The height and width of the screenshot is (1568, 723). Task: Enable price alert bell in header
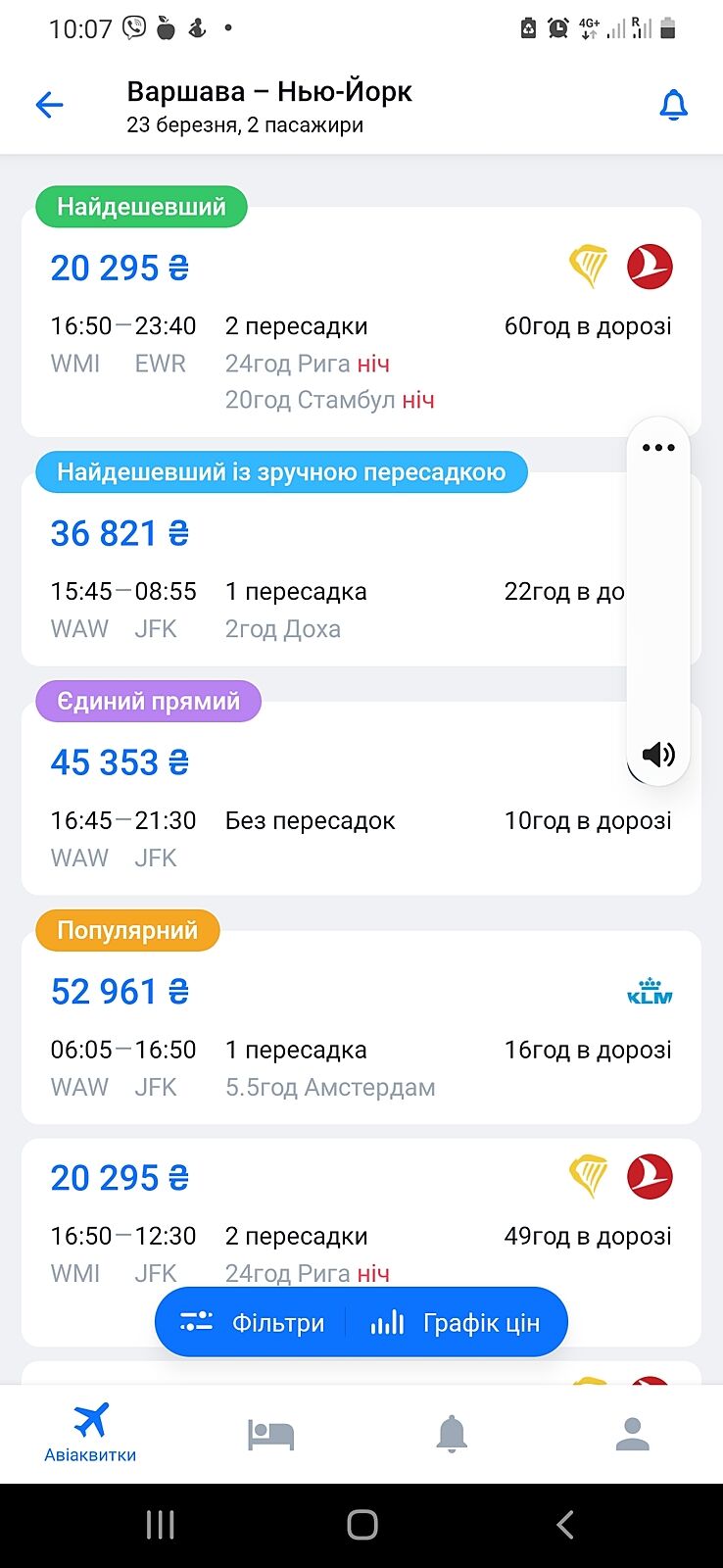click(673, 105)
